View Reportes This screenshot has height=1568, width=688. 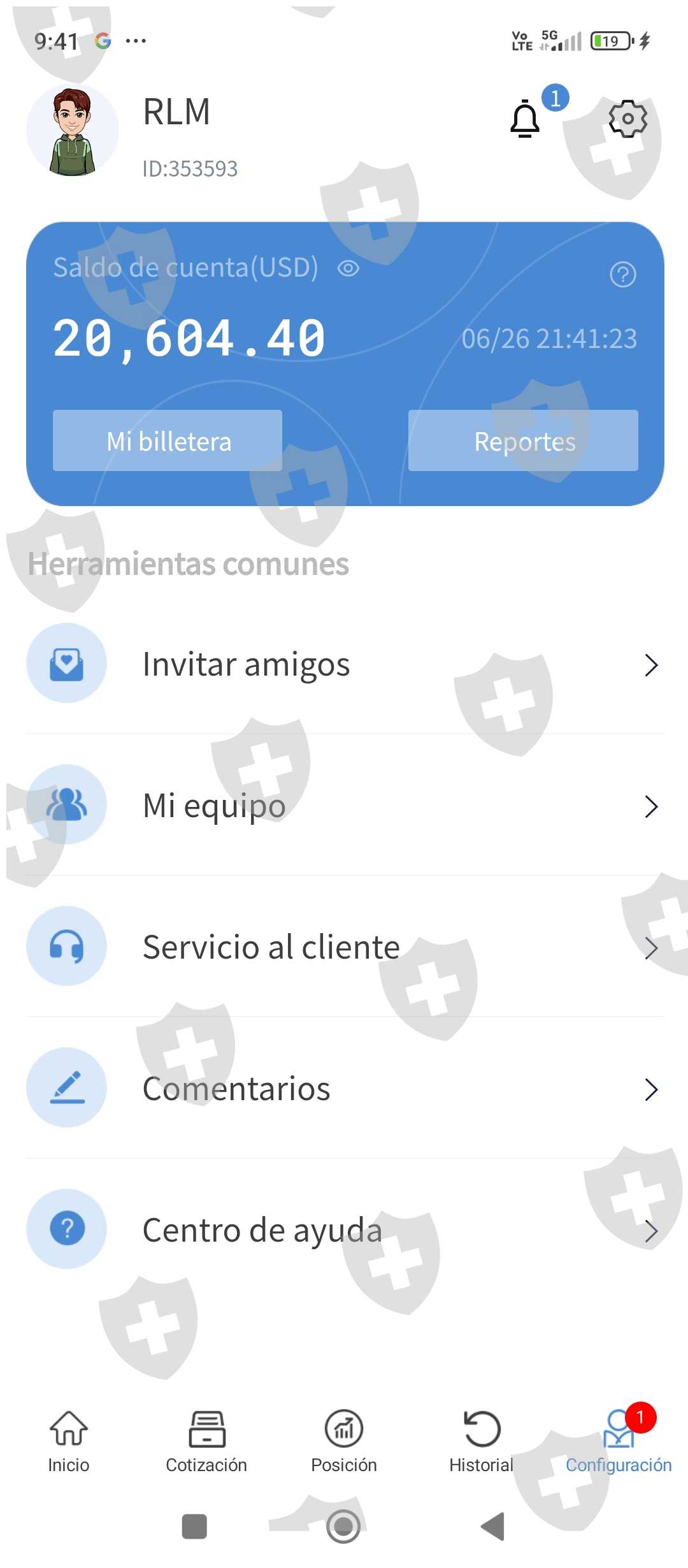523,440
